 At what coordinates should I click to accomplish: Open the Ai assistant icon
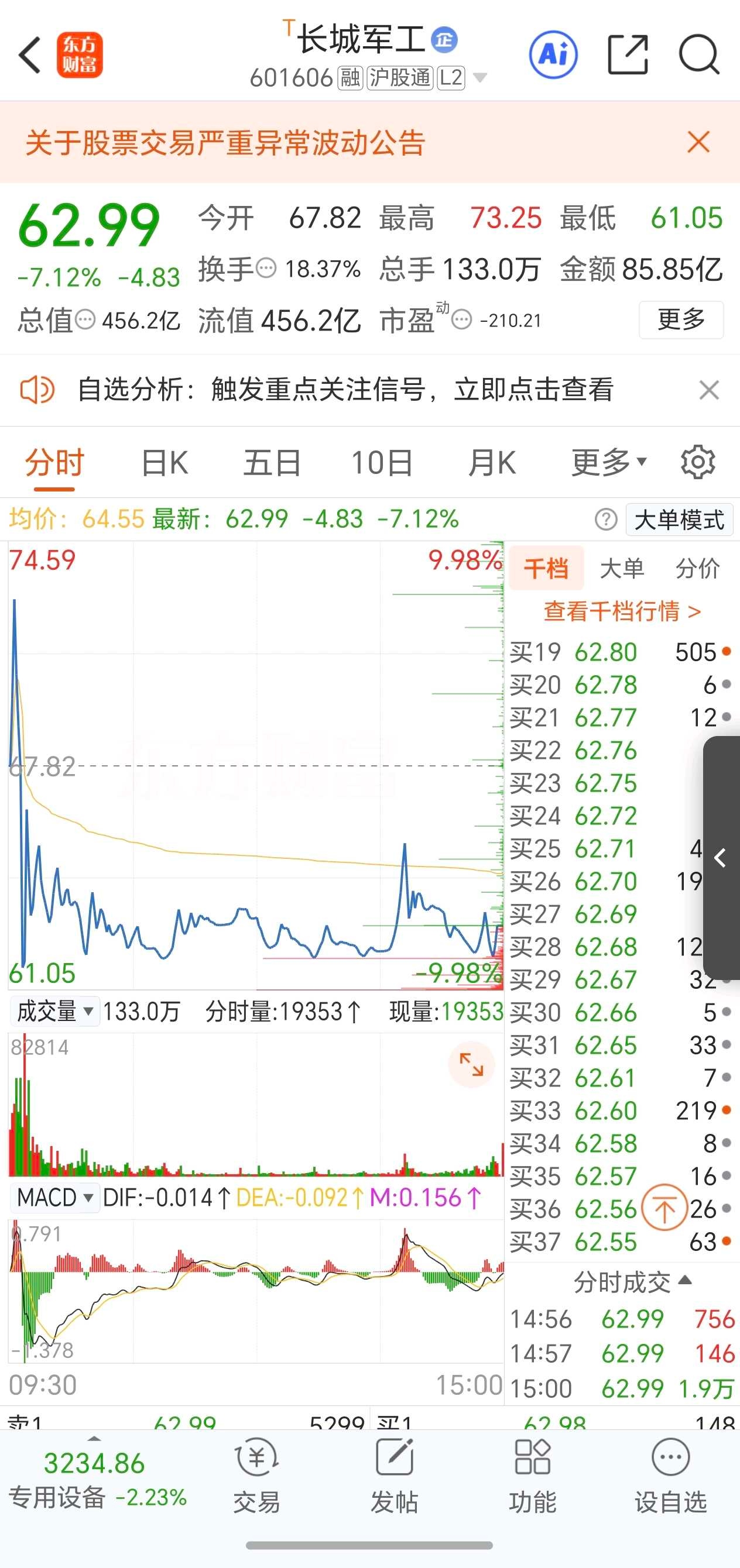coord(553,55)
